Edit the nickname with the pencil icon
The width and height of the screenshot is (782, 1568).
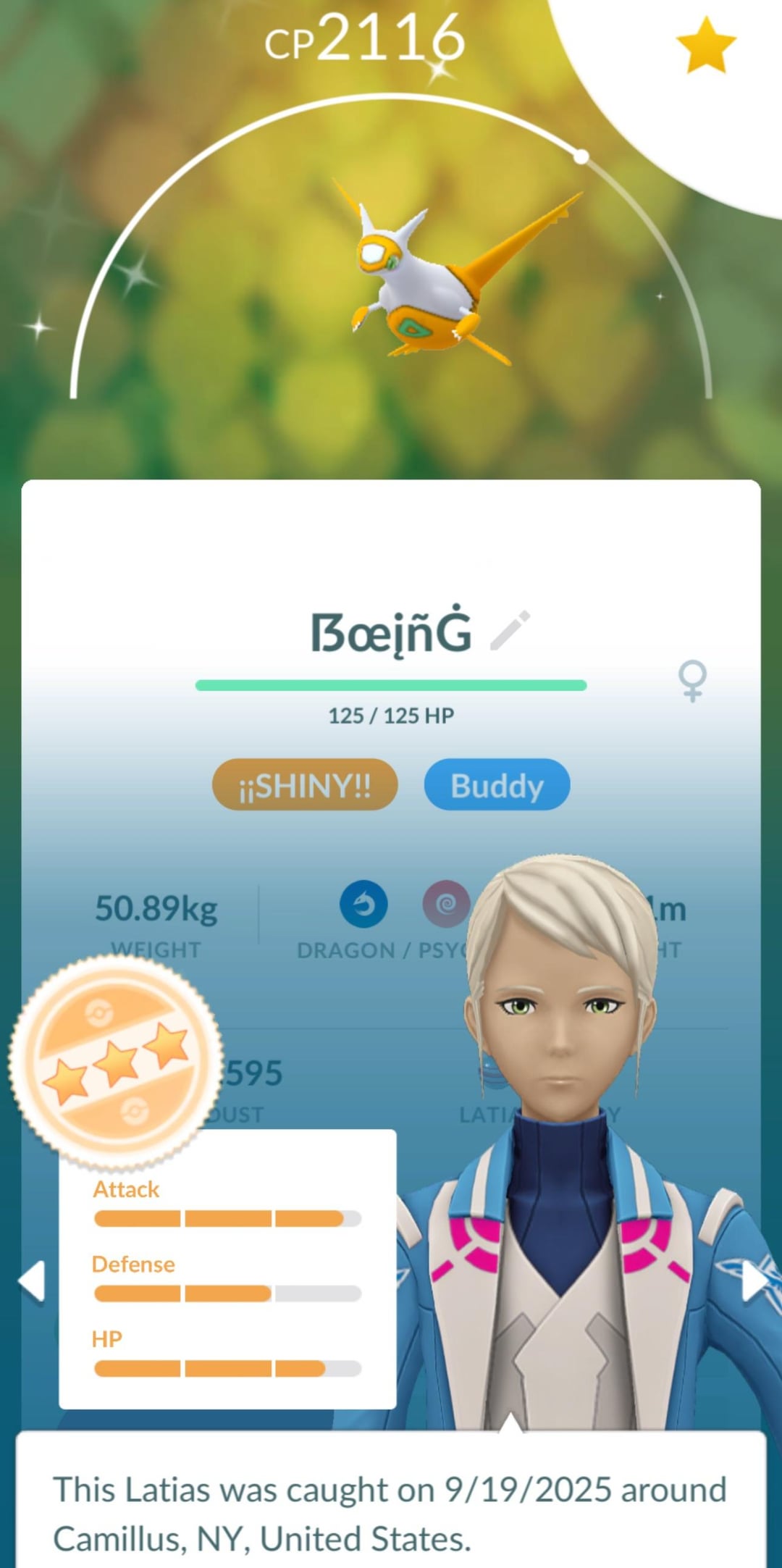510,631
